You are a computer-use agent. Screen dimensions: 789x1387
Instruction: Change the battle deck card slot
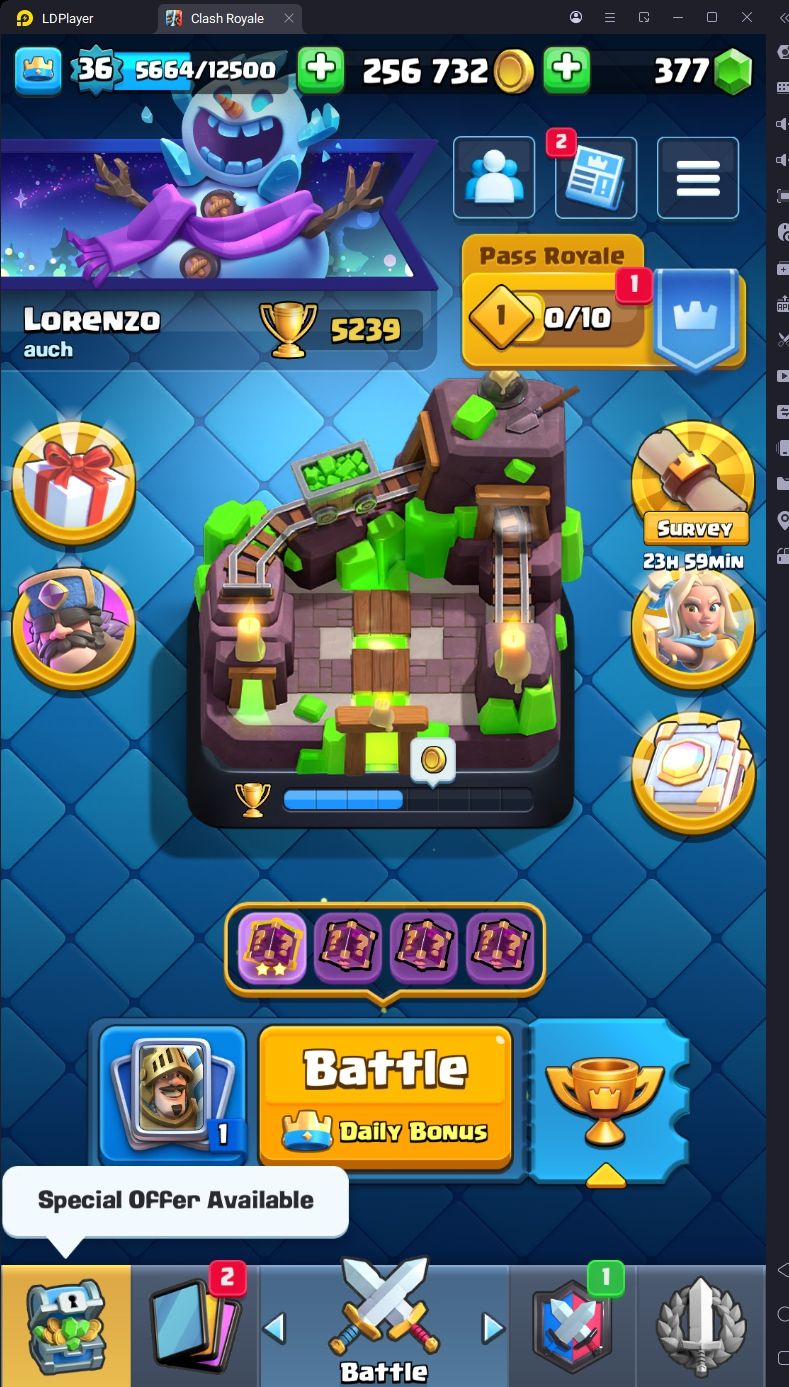tap(172, 1096)
